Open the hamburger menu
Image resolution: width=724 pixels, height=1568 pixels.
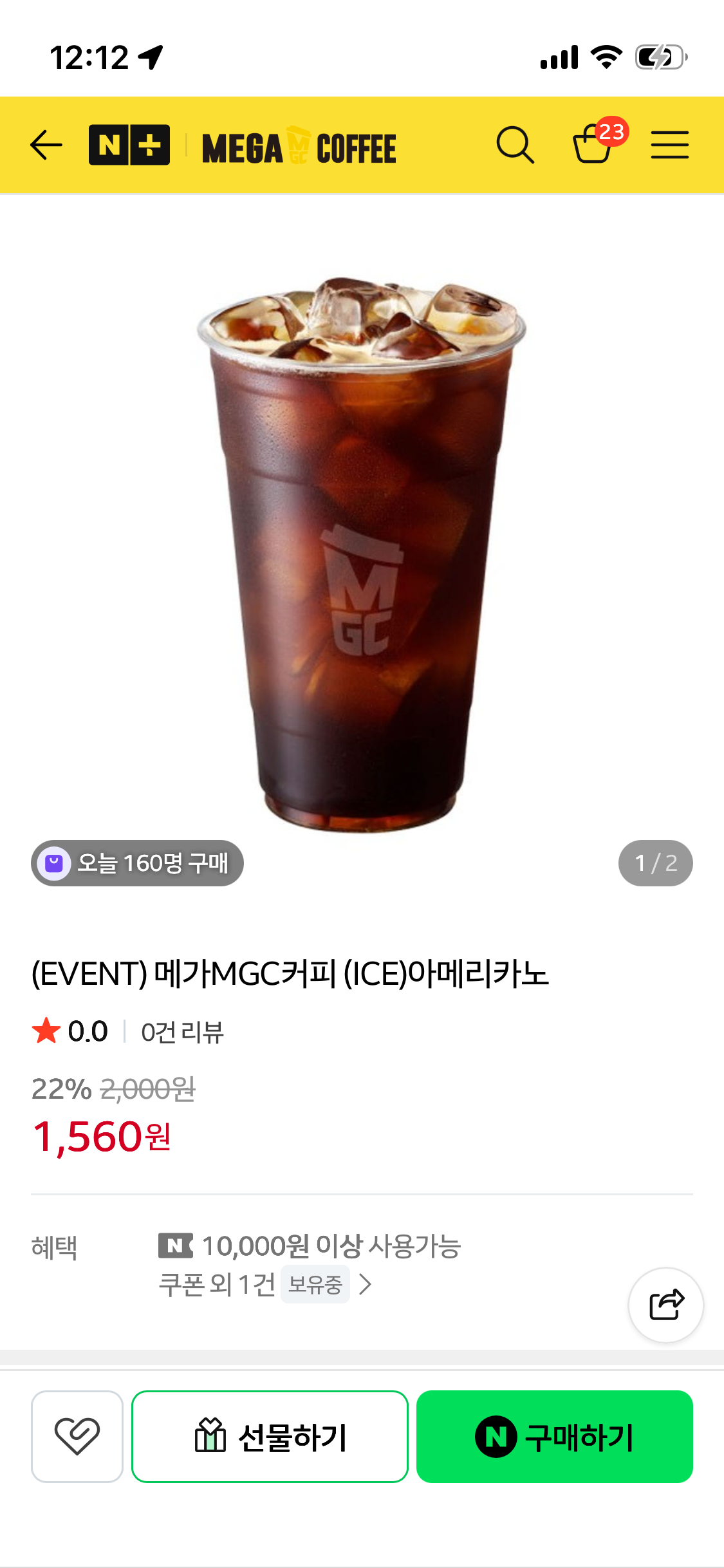tap(670, 144)
